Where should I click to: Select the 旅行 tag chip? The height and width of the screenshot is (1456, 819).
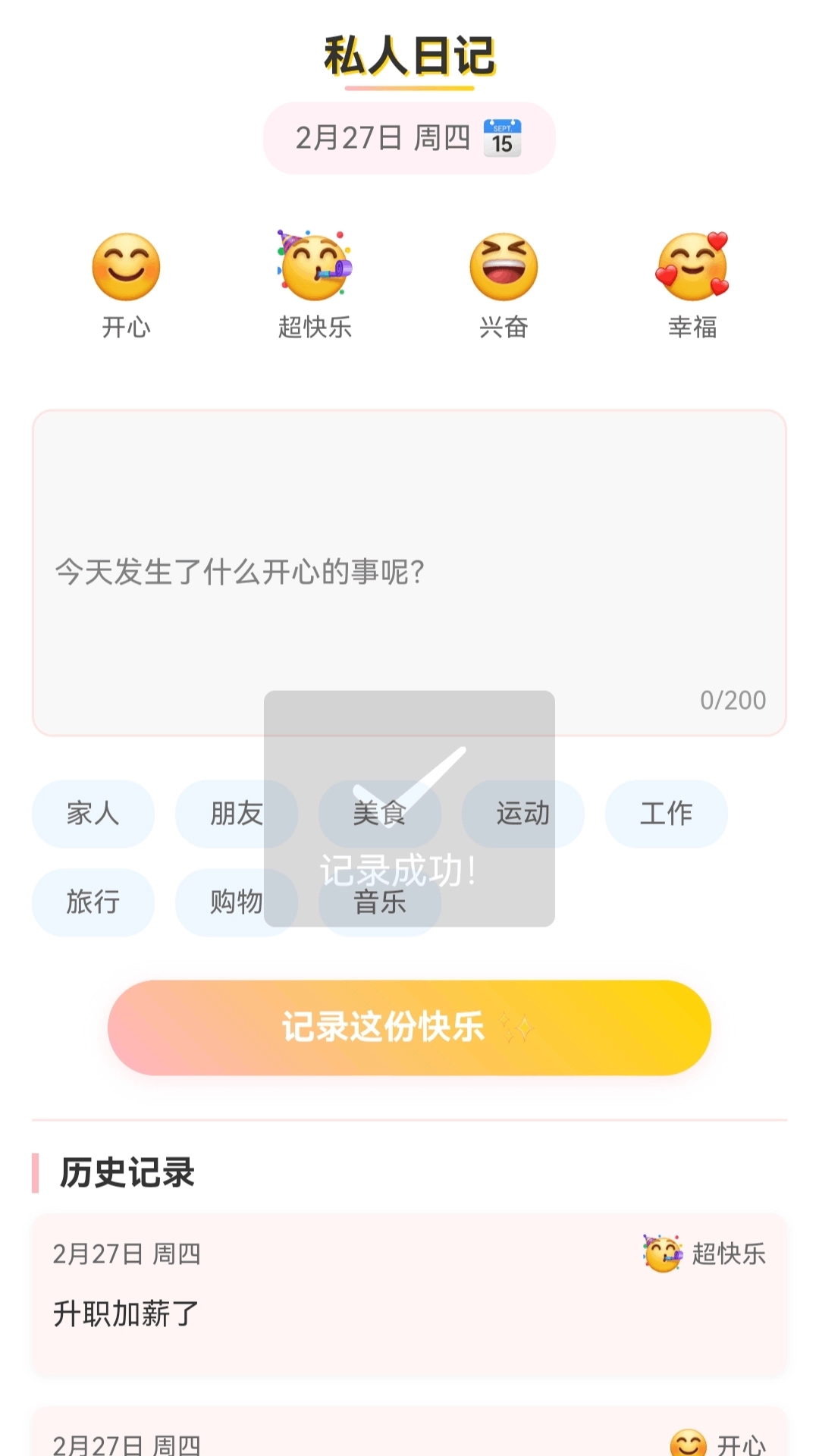click(93, 902)
